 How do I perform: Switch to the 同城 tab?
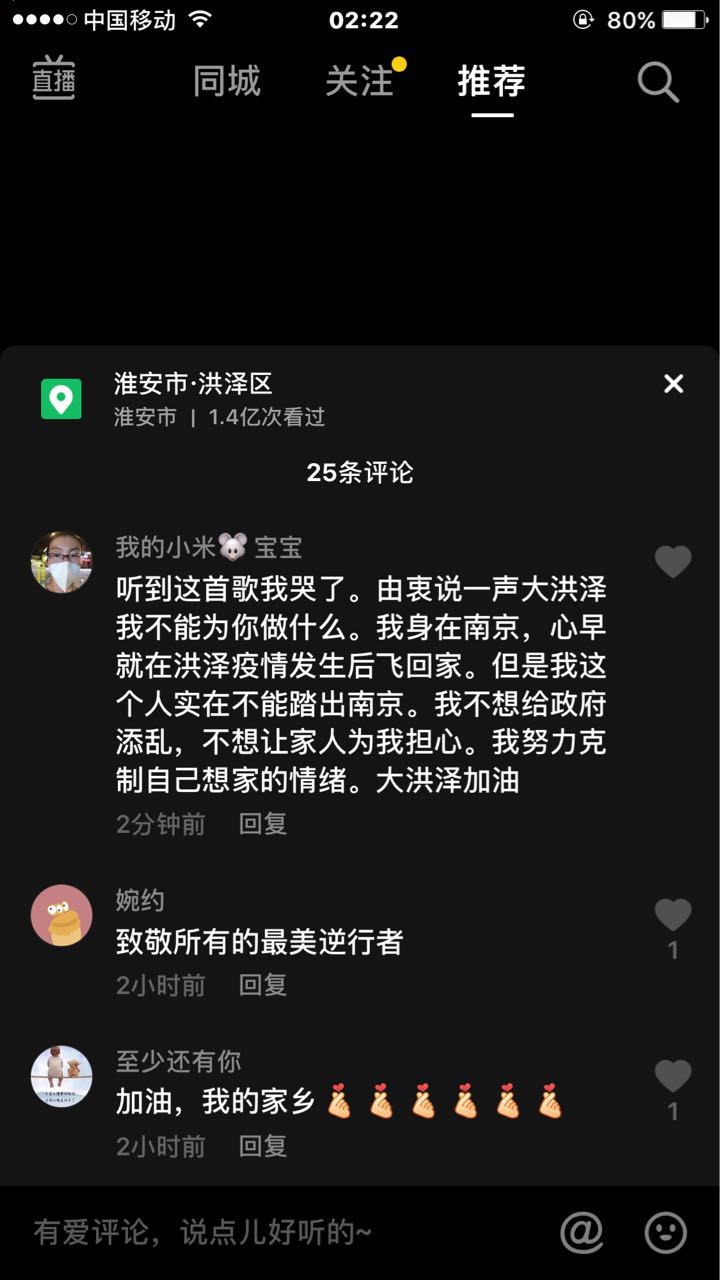tap(227, 82)
